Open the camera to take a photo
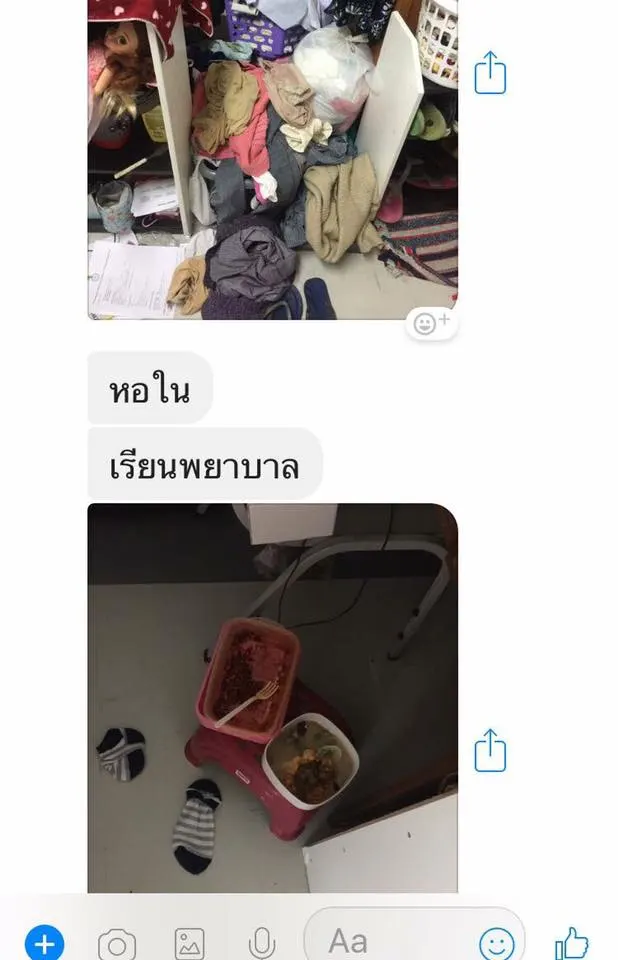 point(117,943)
